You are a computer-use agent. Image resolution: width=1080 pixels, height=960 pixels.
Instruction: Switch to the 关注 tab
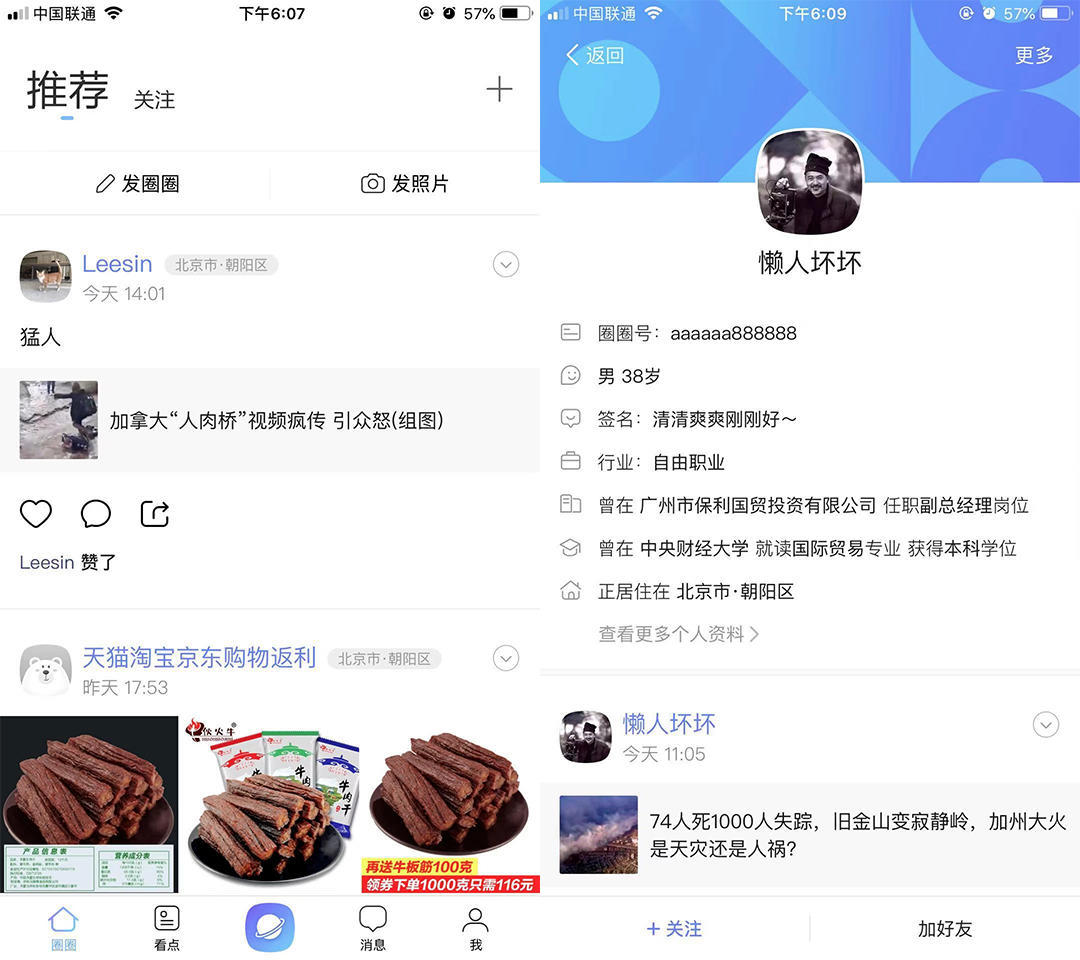click(154, 100)
